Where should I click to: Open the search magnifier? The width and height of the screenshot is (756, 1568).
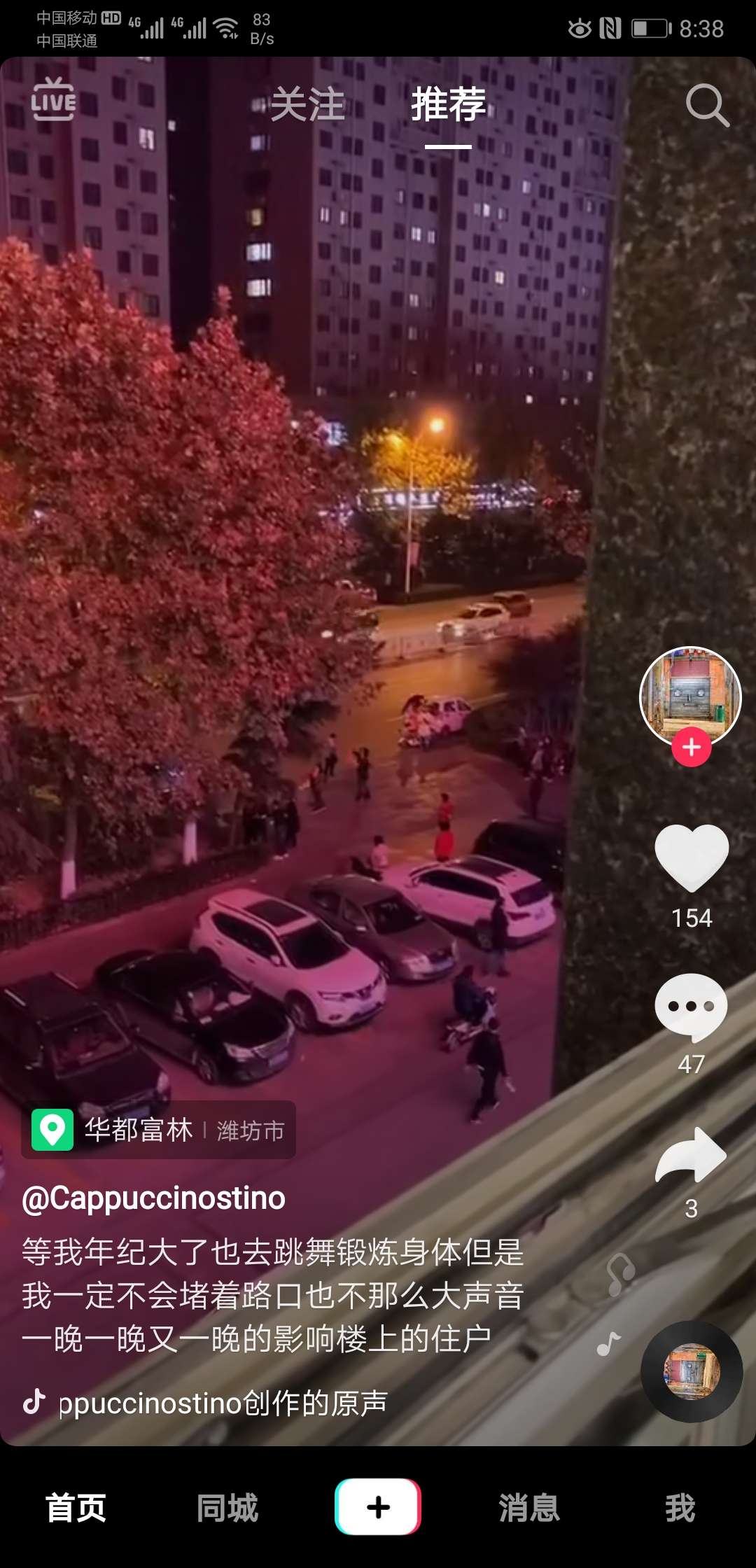(706, 105)
